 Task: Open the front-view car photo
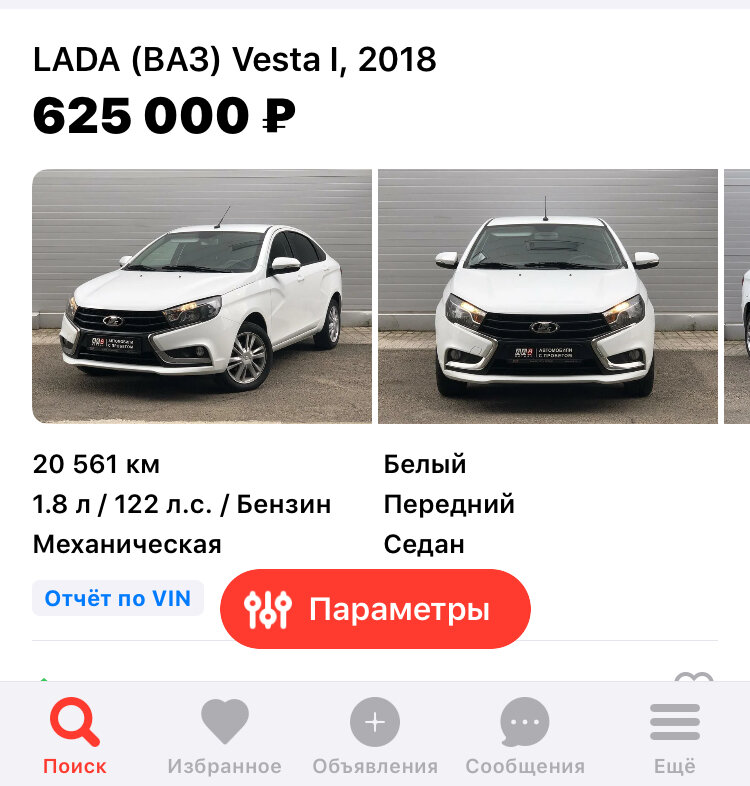[550, 297]
